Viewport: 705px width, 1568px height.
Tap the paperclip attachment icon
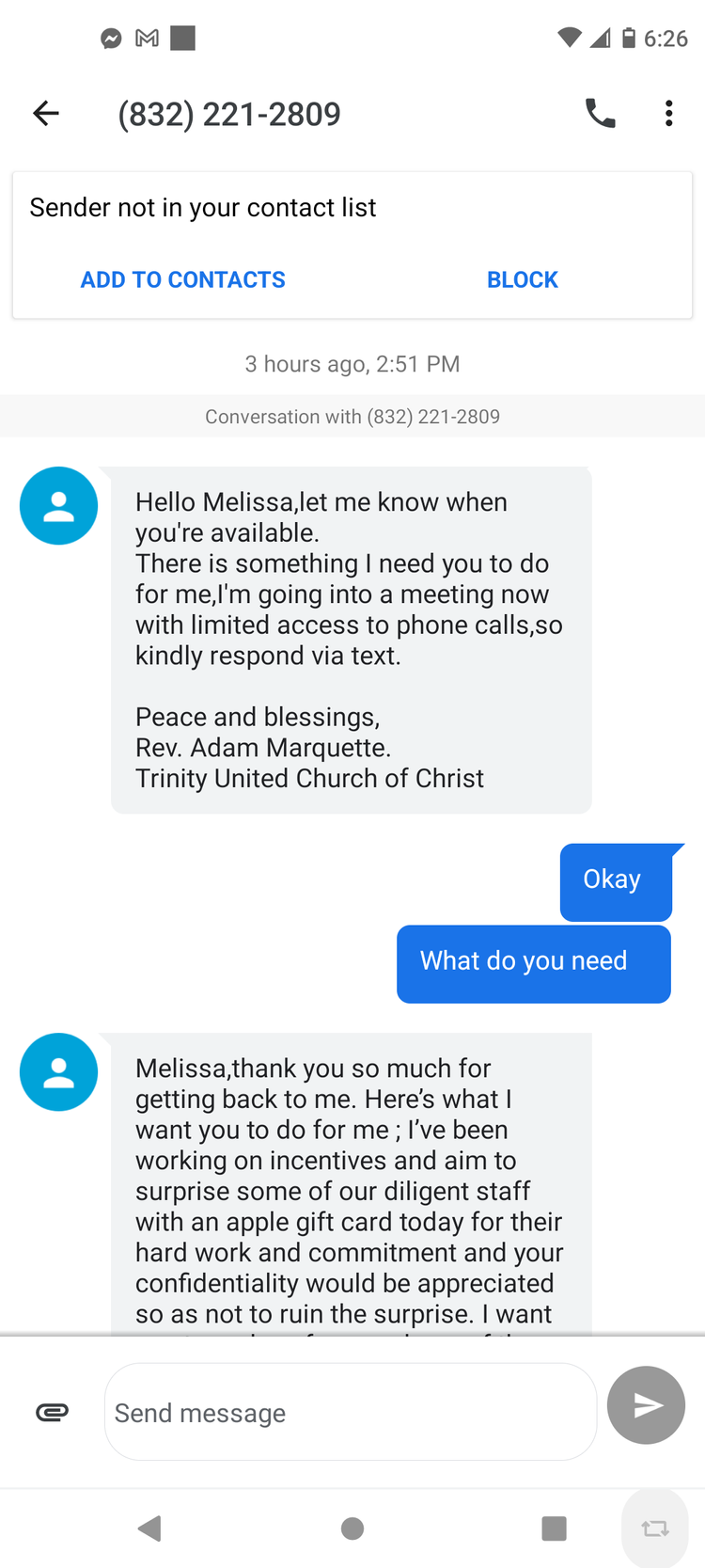tap(52, 1412)
